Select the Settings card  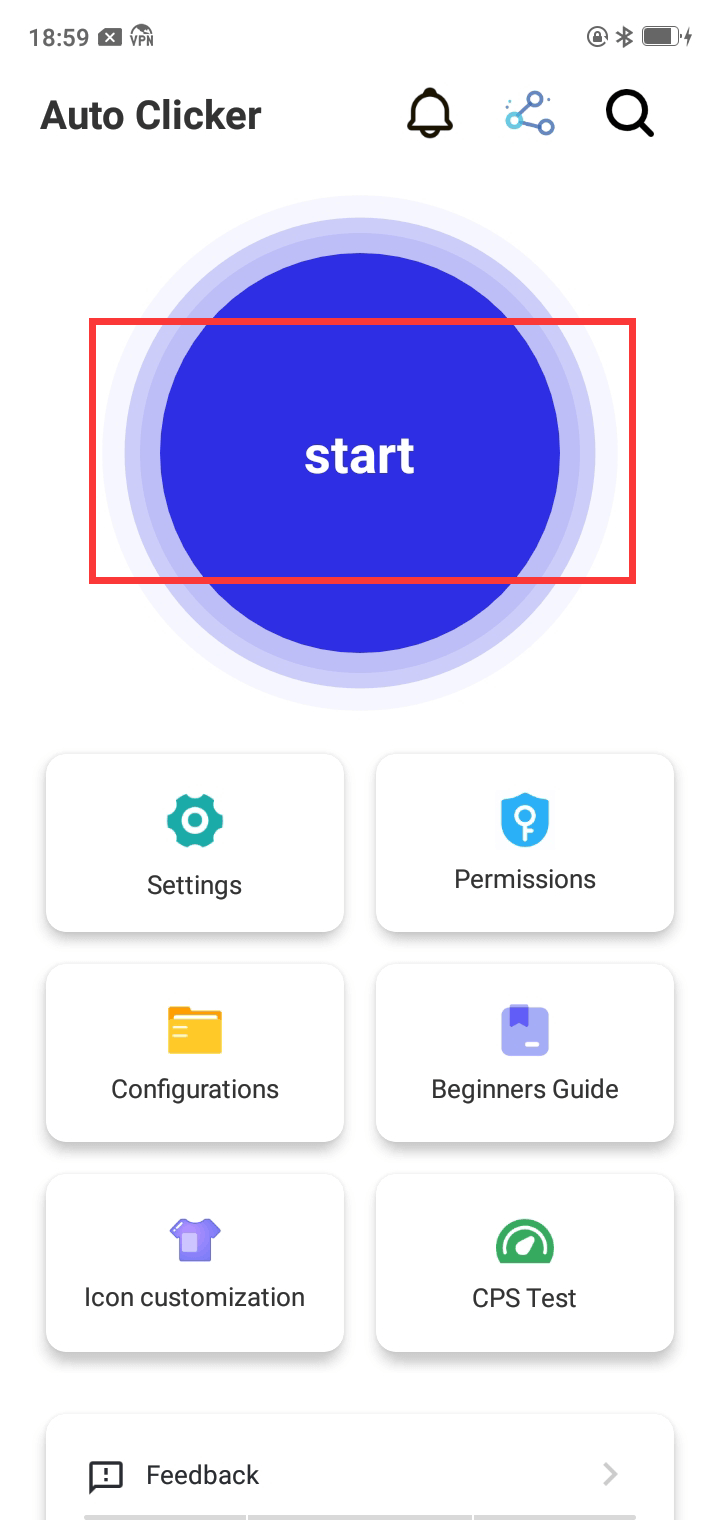coord(194,843)
